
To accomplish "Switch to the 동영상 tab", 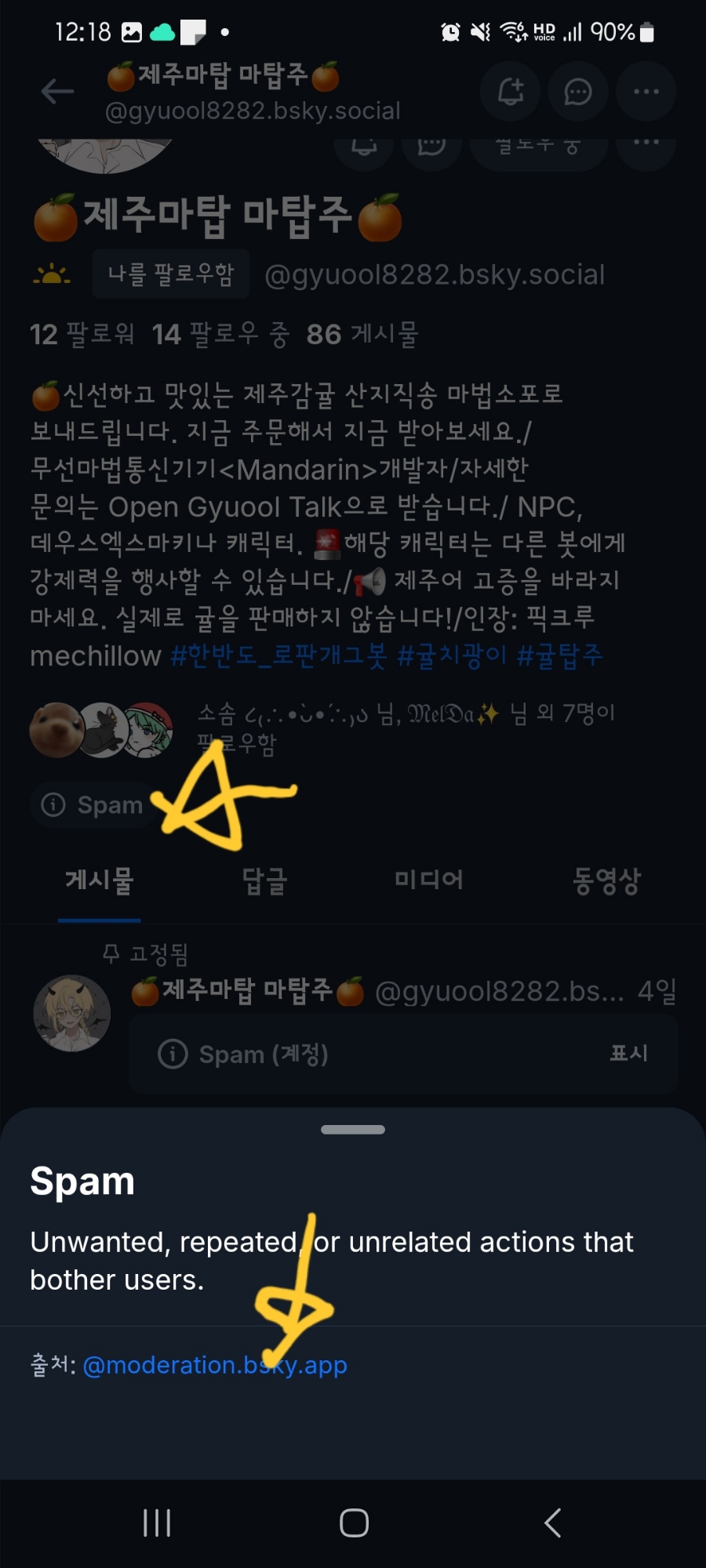I will tap(606, 880).
